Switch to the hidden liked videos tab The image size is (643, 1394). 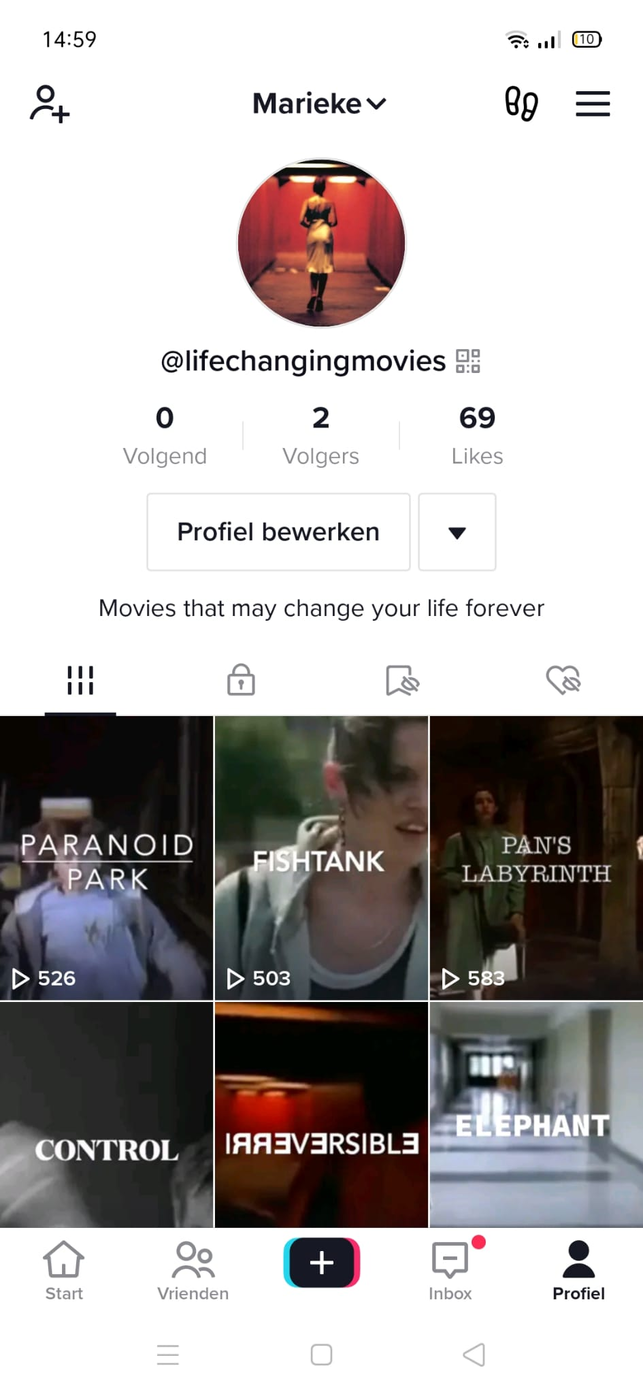coord(563,681)
